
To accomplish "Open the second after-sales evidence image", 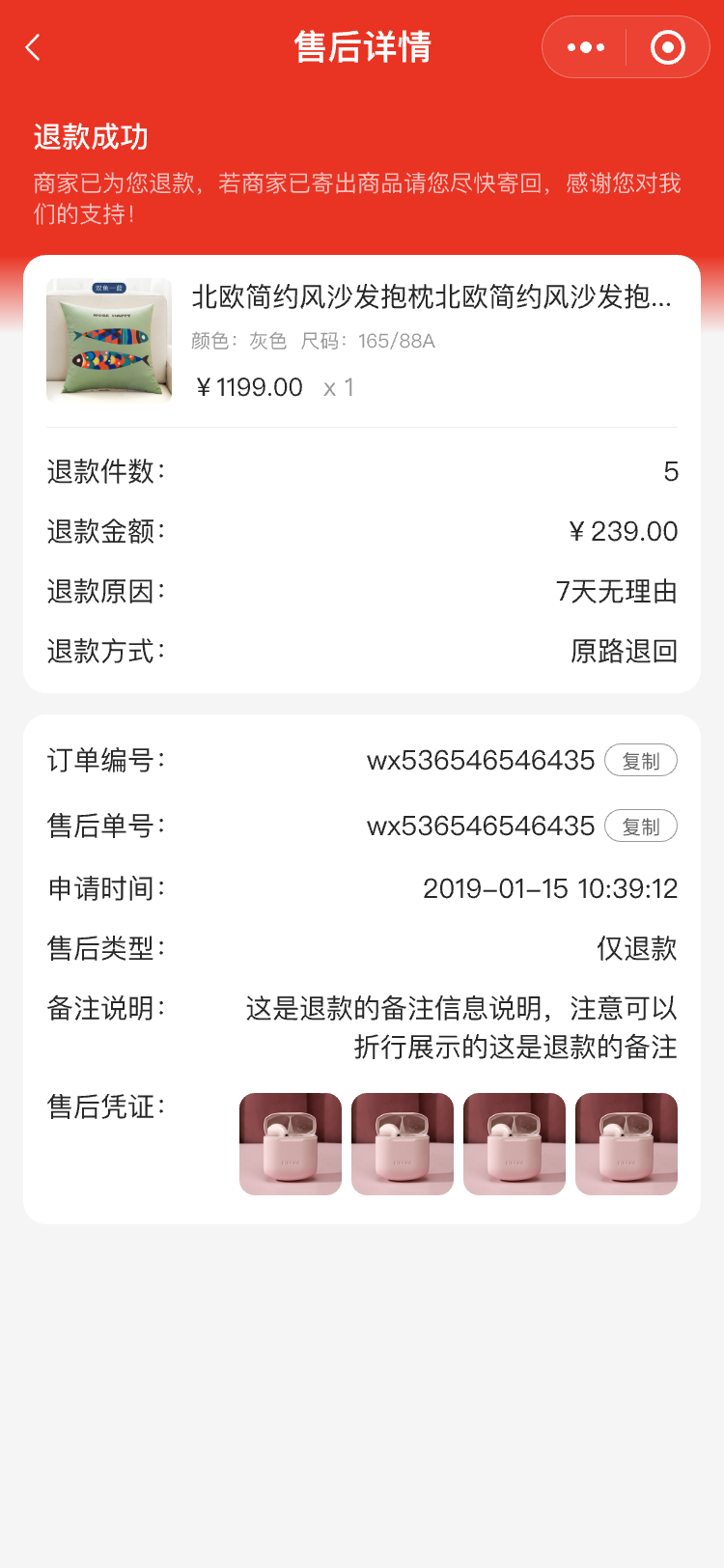I will click(x=402, y=1144).
